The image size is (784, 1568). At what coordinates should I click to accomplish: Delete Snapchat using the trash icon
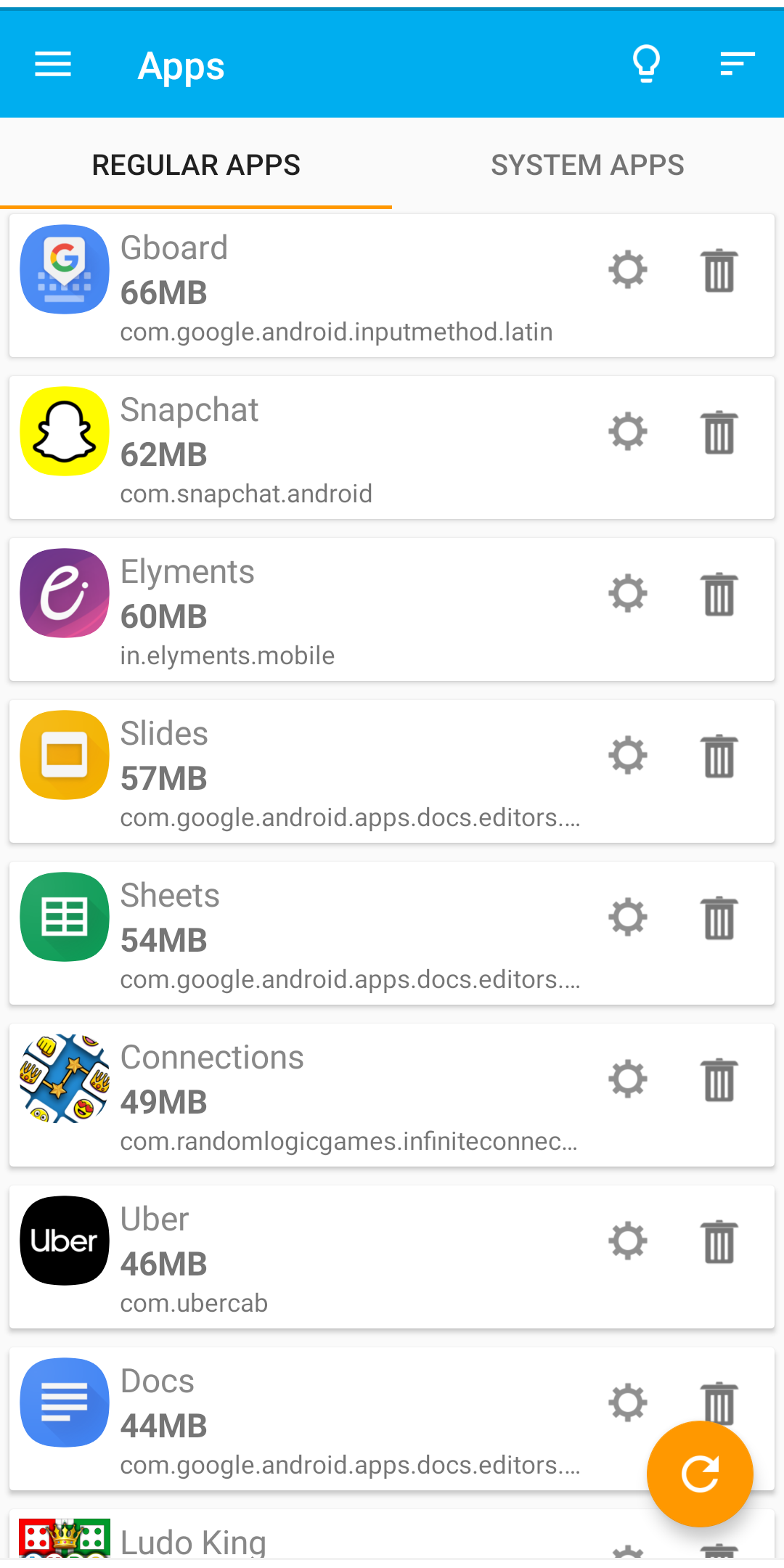[x=719, y=432]
